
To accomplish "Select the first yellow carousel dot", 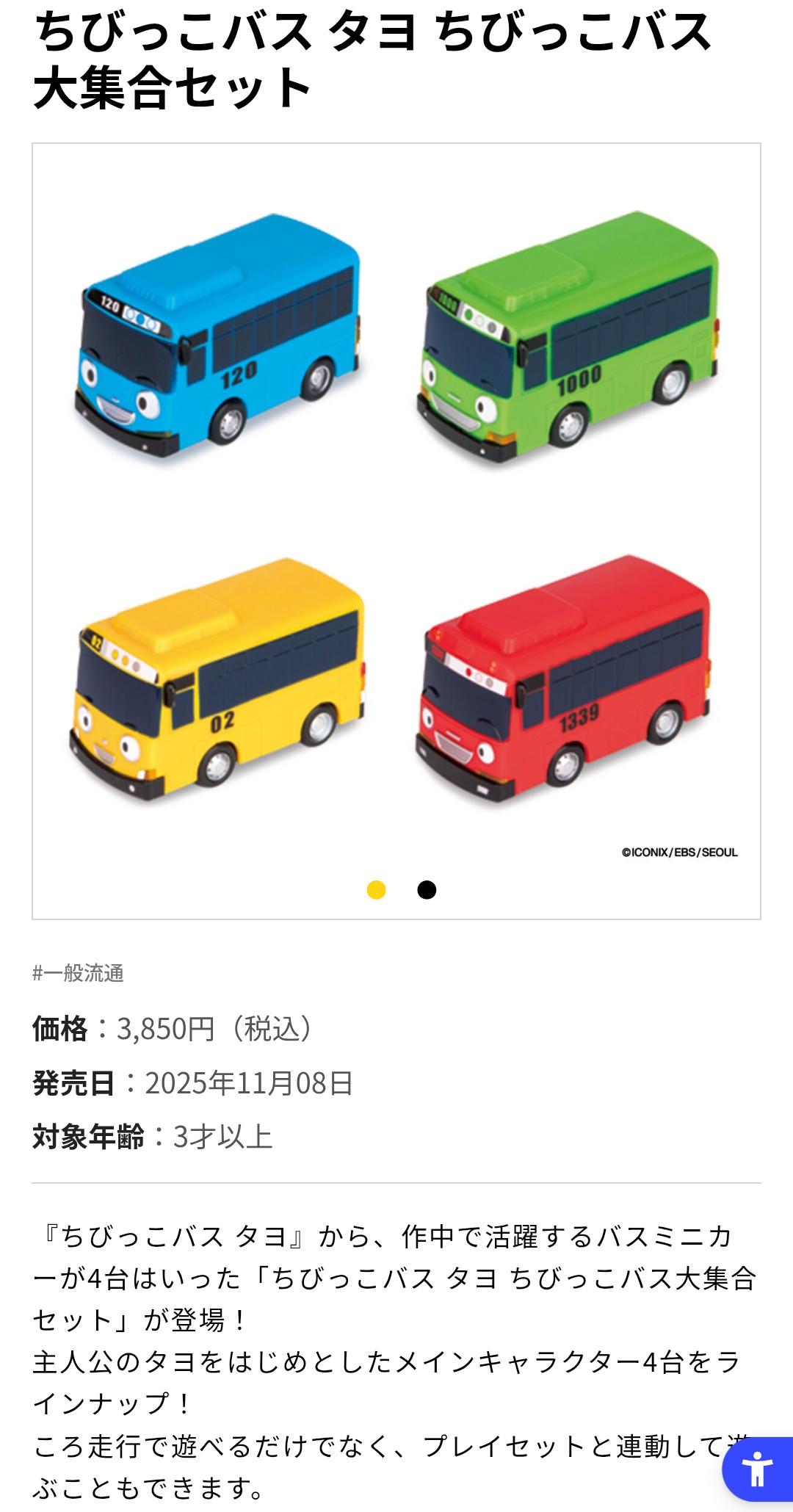I will [376, 889].
